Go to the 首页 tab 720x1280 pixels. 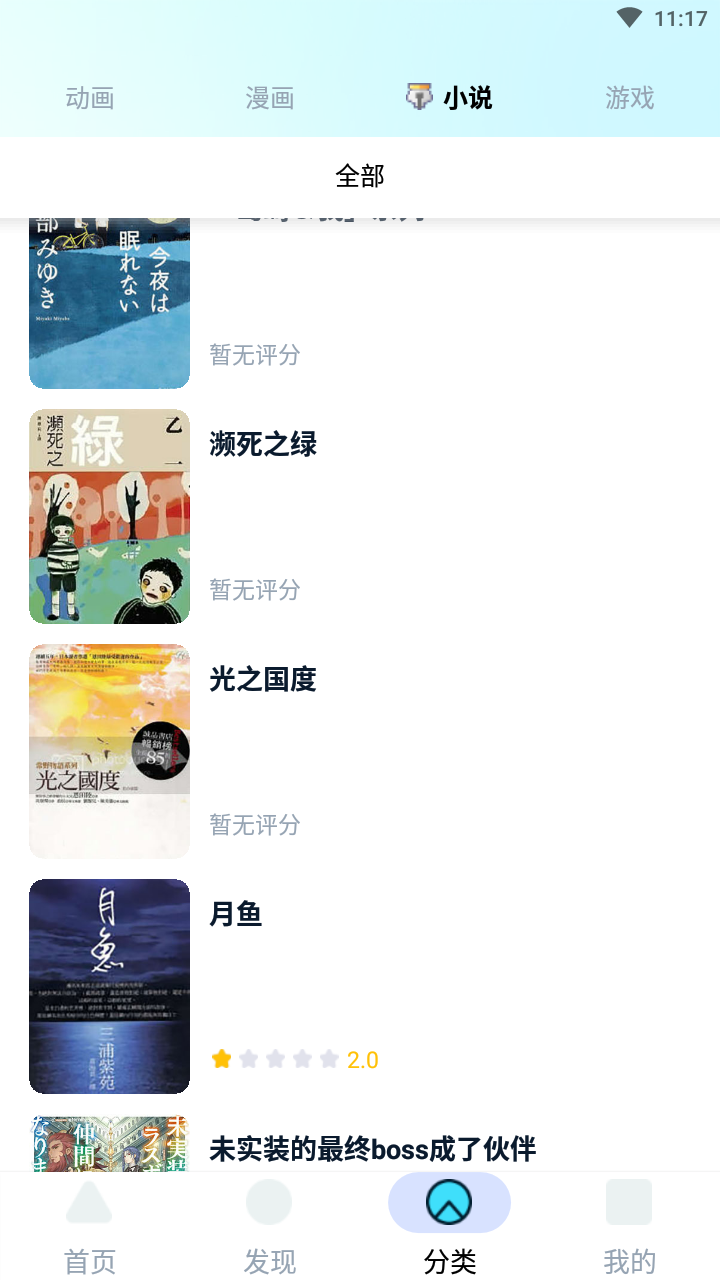[x=90, y=1226]
